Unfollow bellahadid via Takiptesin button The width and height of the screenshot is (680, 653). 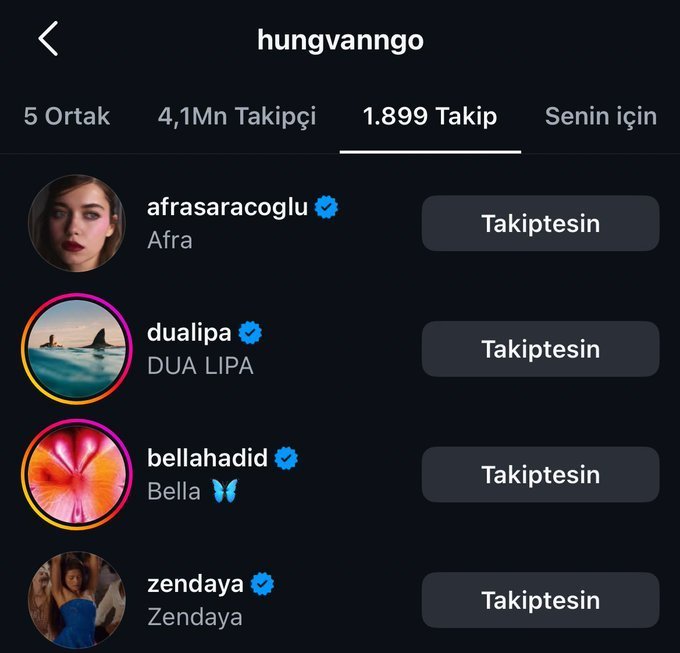pos(540,474)
